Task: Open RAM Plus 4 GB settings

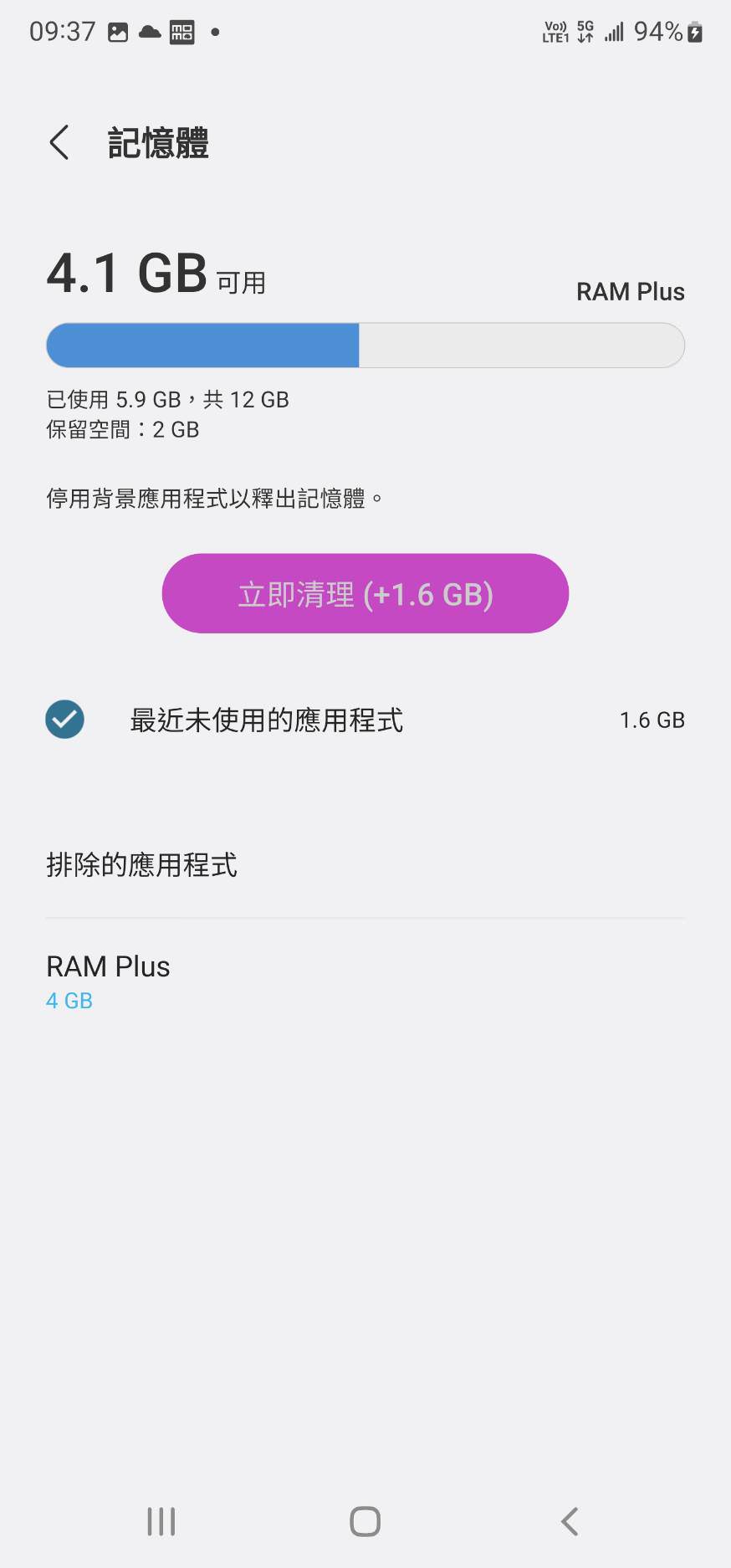Action: [x=109, y=981]
